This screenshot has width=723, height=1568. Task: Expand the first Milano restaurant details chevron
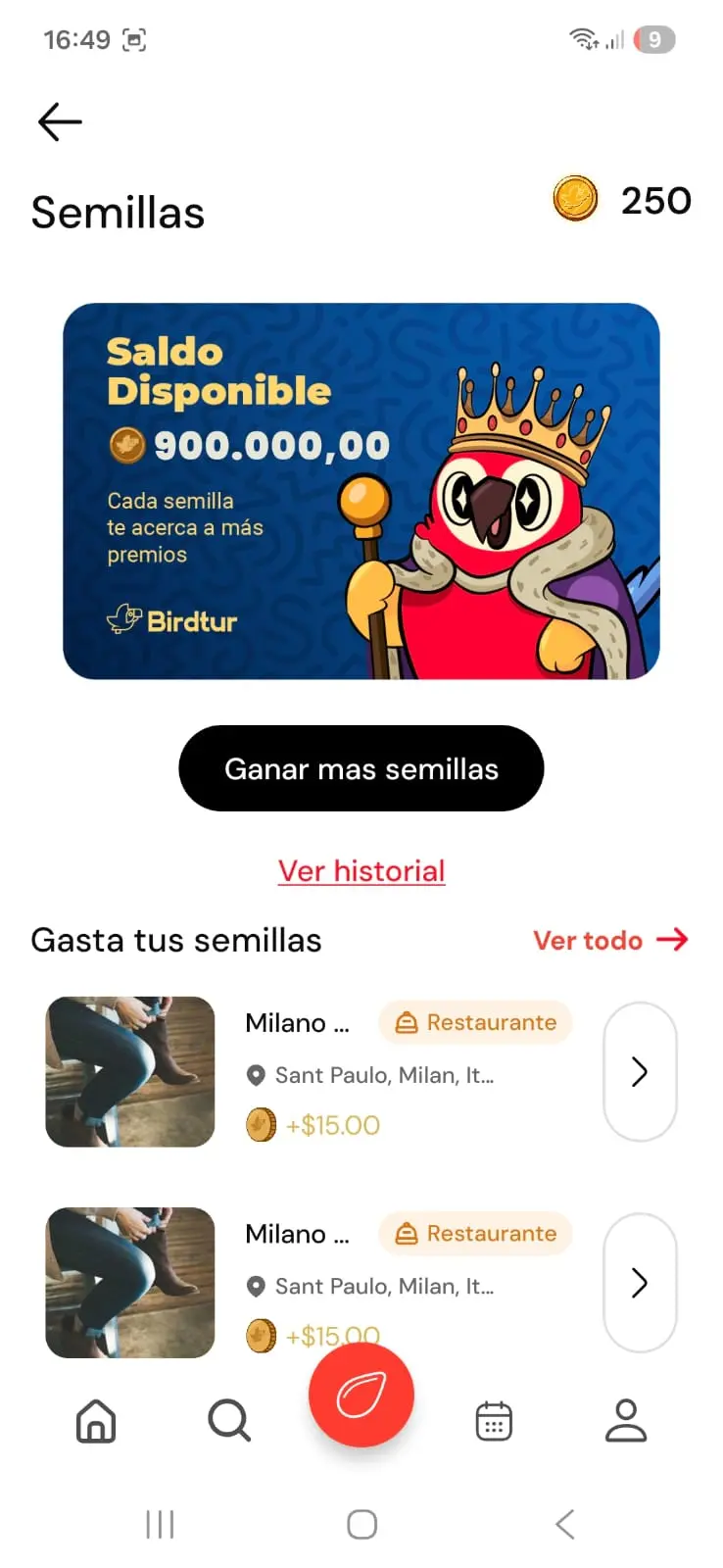coord(640,1072)
